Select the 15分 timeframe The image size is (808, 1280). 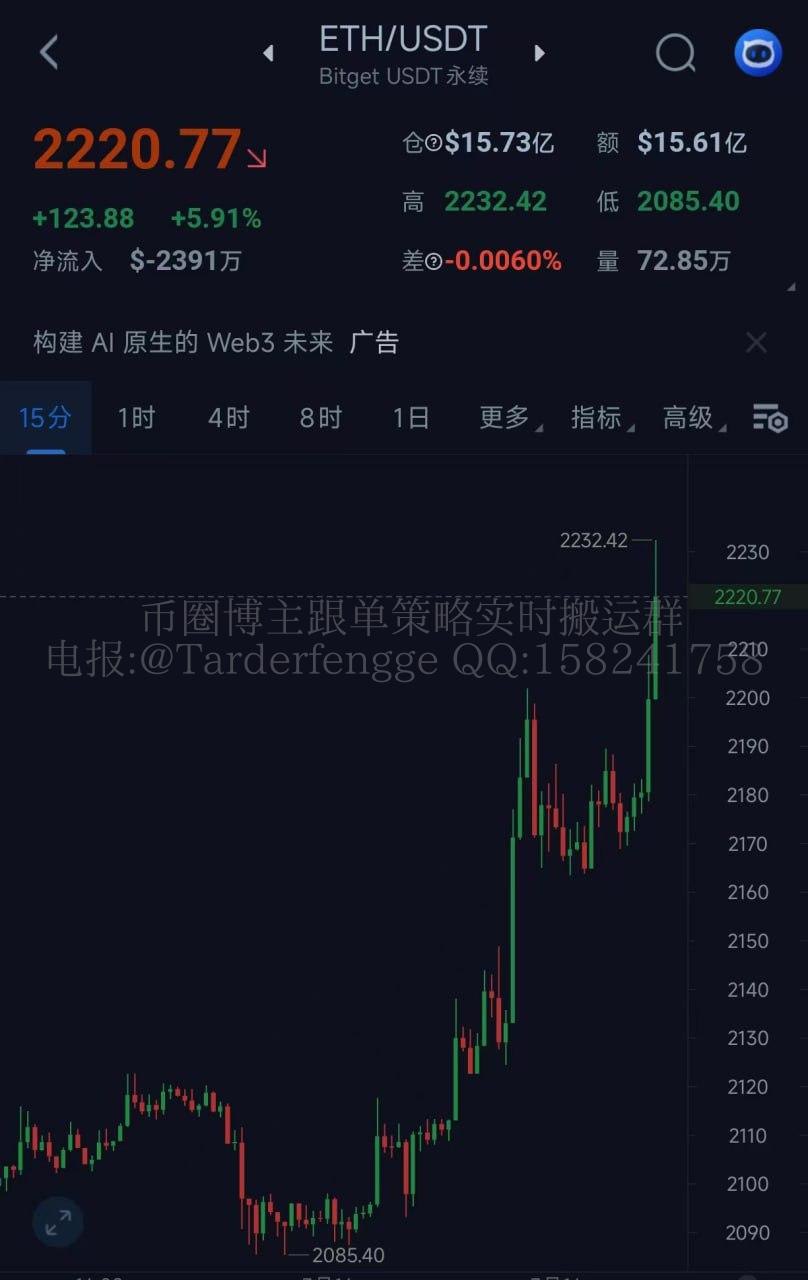tap(45, 418)
